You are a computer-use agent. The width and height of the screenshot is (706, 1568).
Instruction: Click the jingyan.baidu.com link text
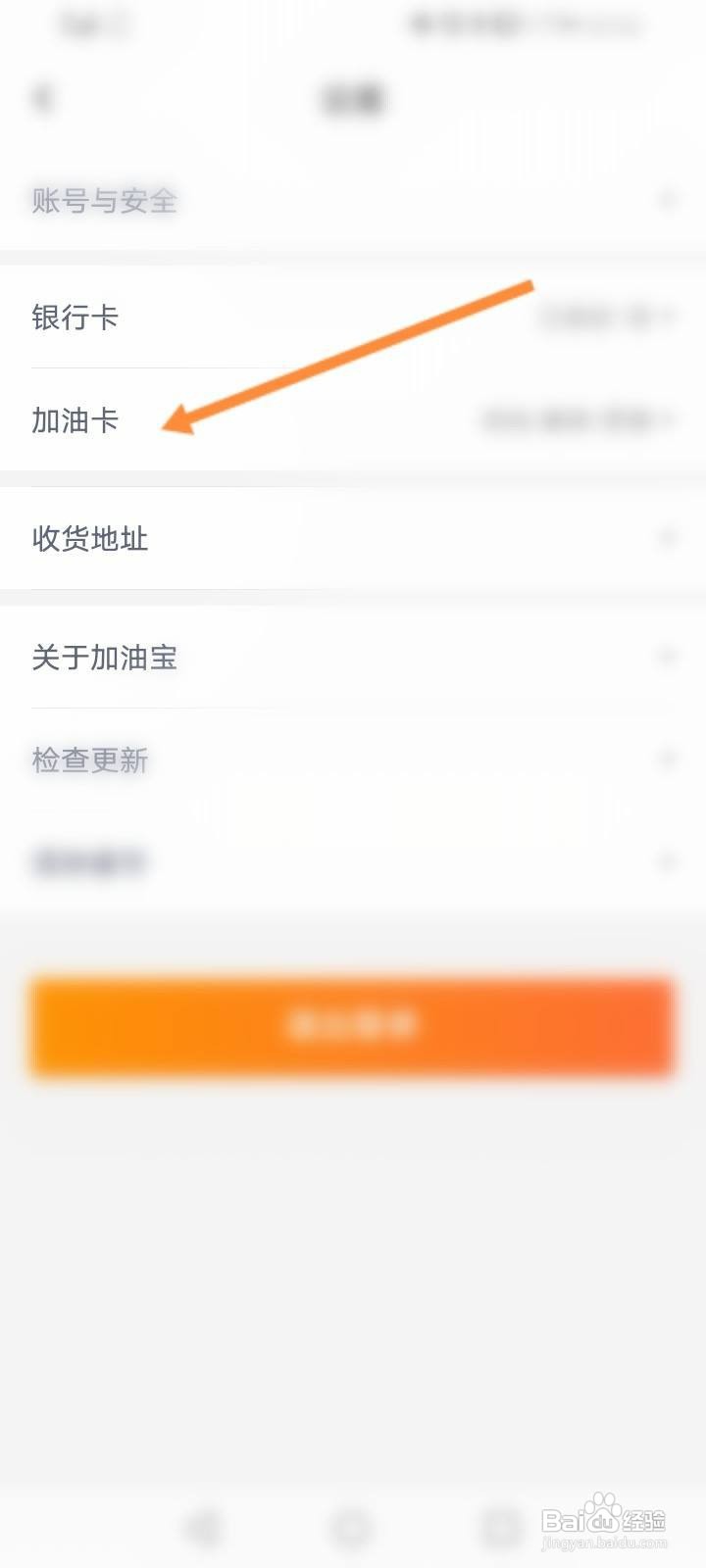[603, 1543]
